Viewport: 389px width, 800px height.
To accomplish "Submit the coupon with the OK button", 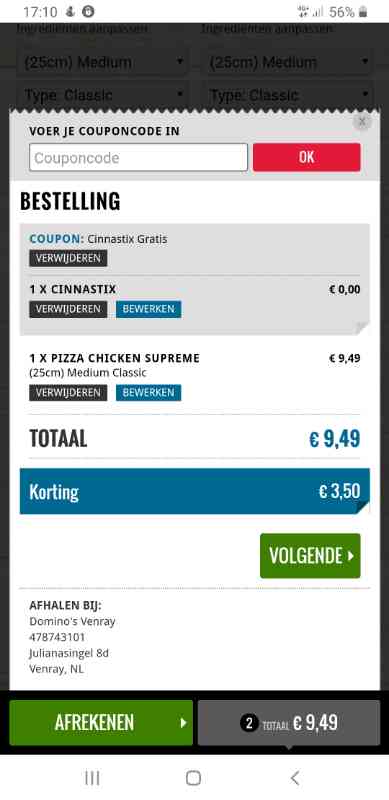I will point(306,157).
